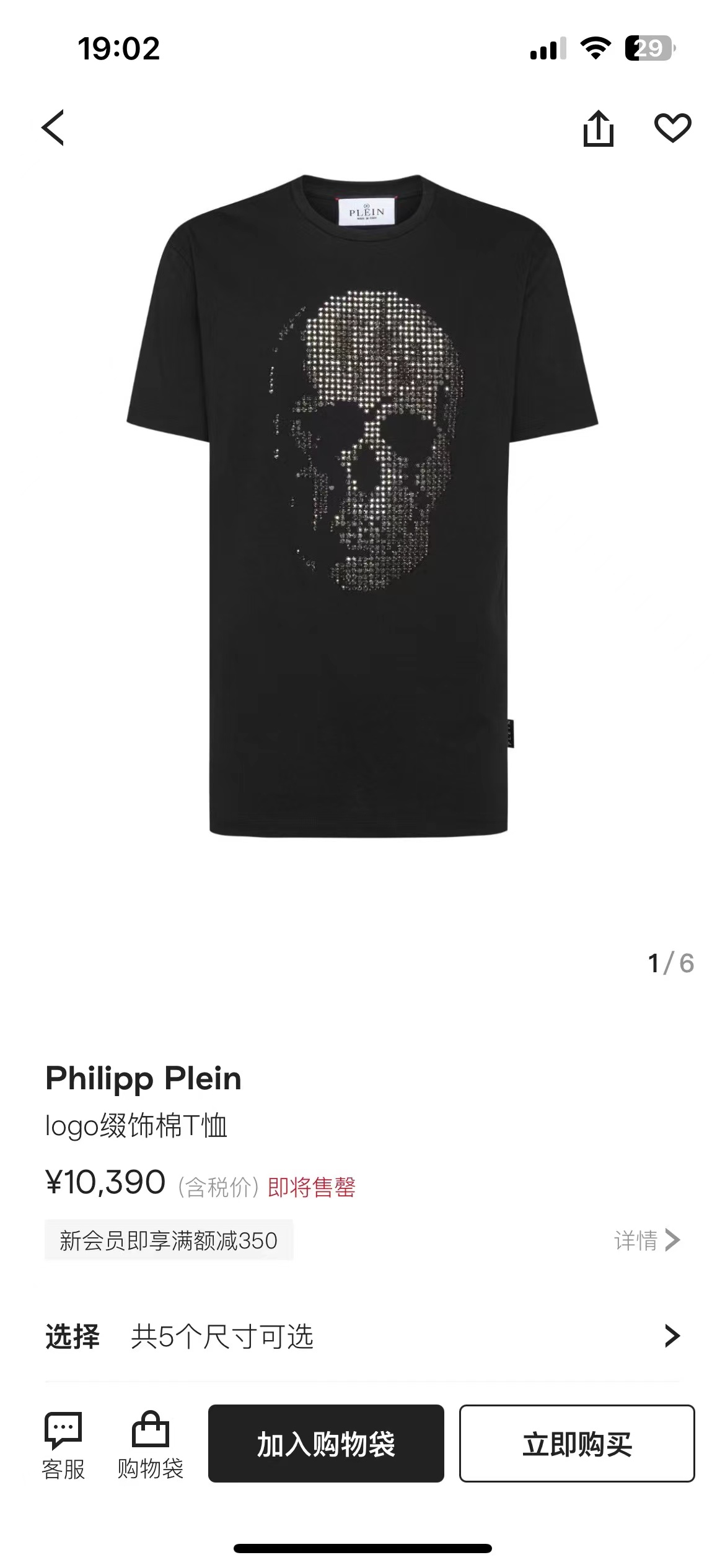Open the 选择 size selection row
The height and width of the screenshot is (1568, 725).
362,1336
